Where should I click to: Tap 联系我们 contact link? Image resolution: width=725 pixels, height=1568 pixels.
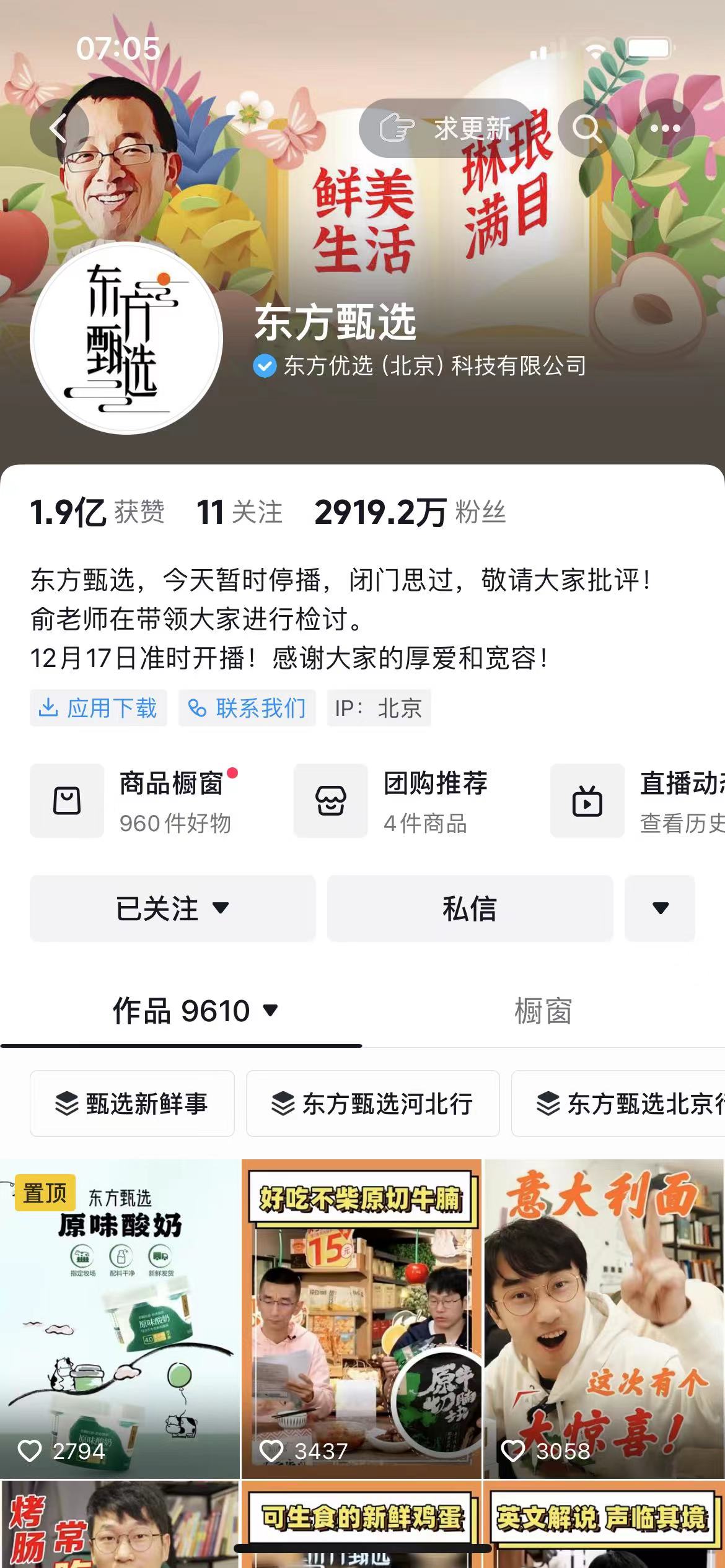(x=247, y=708)
